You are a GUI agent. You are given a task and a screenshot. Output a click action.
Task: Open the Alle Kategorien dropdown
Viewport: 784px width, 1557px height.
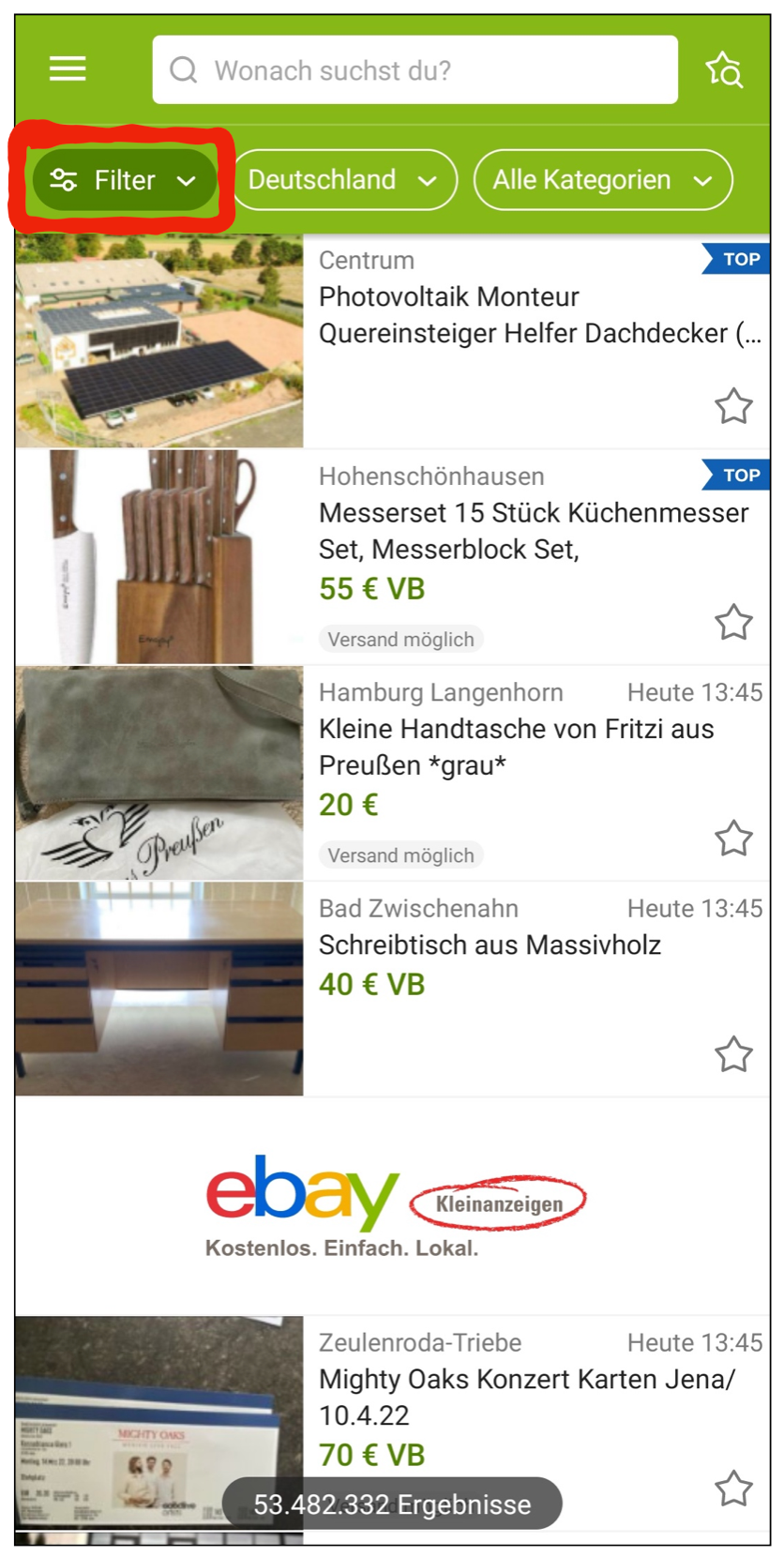click(602, 180)
